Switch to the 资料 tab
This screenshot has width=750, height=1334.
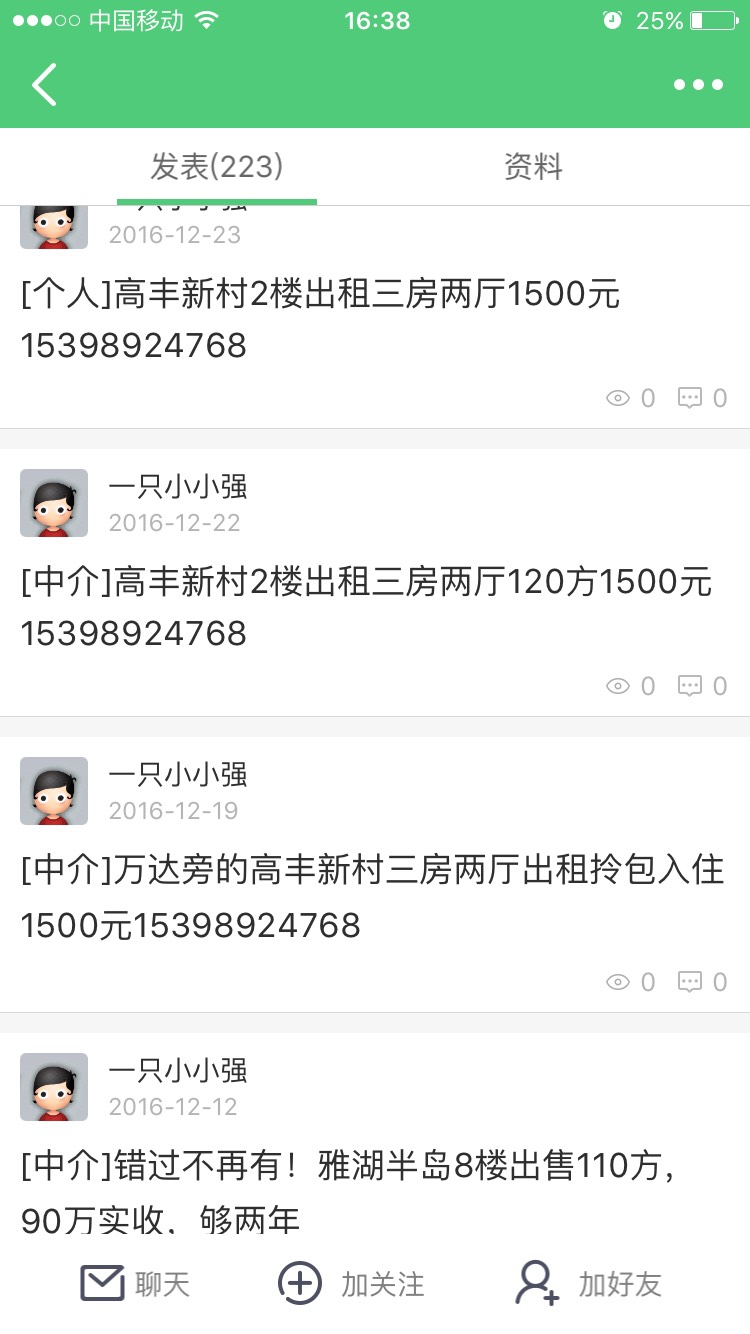tap(532, 167)
